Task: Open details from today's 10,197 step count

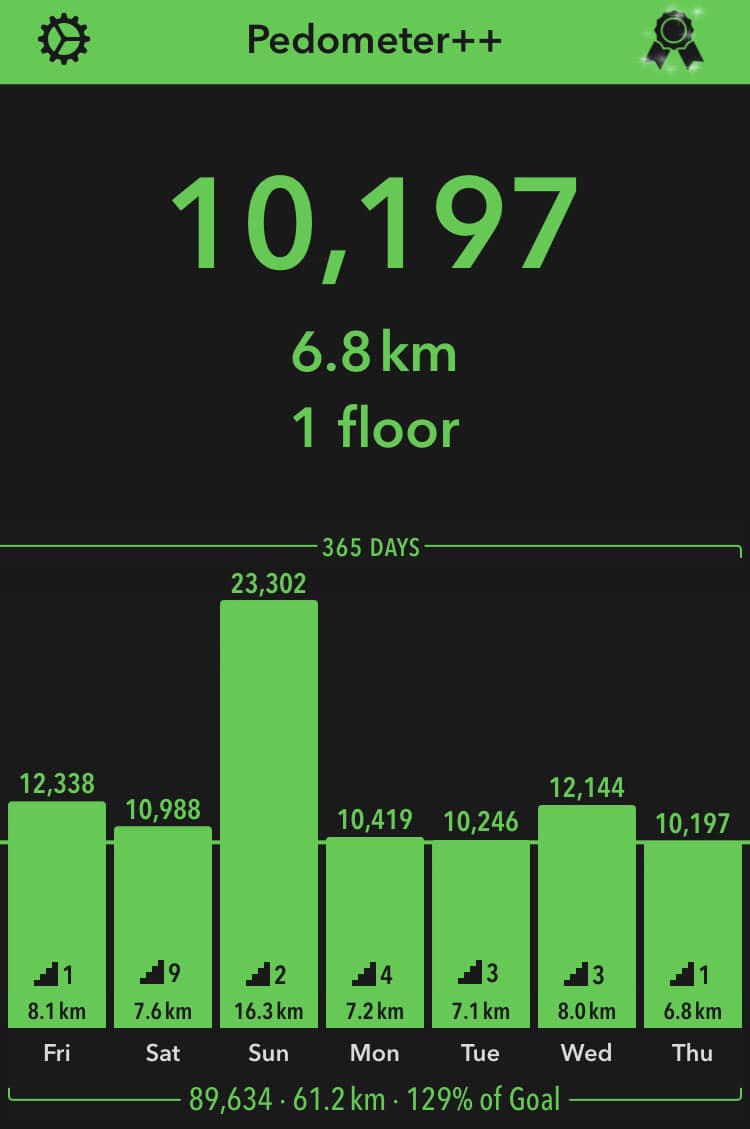Action: point(375,220)
